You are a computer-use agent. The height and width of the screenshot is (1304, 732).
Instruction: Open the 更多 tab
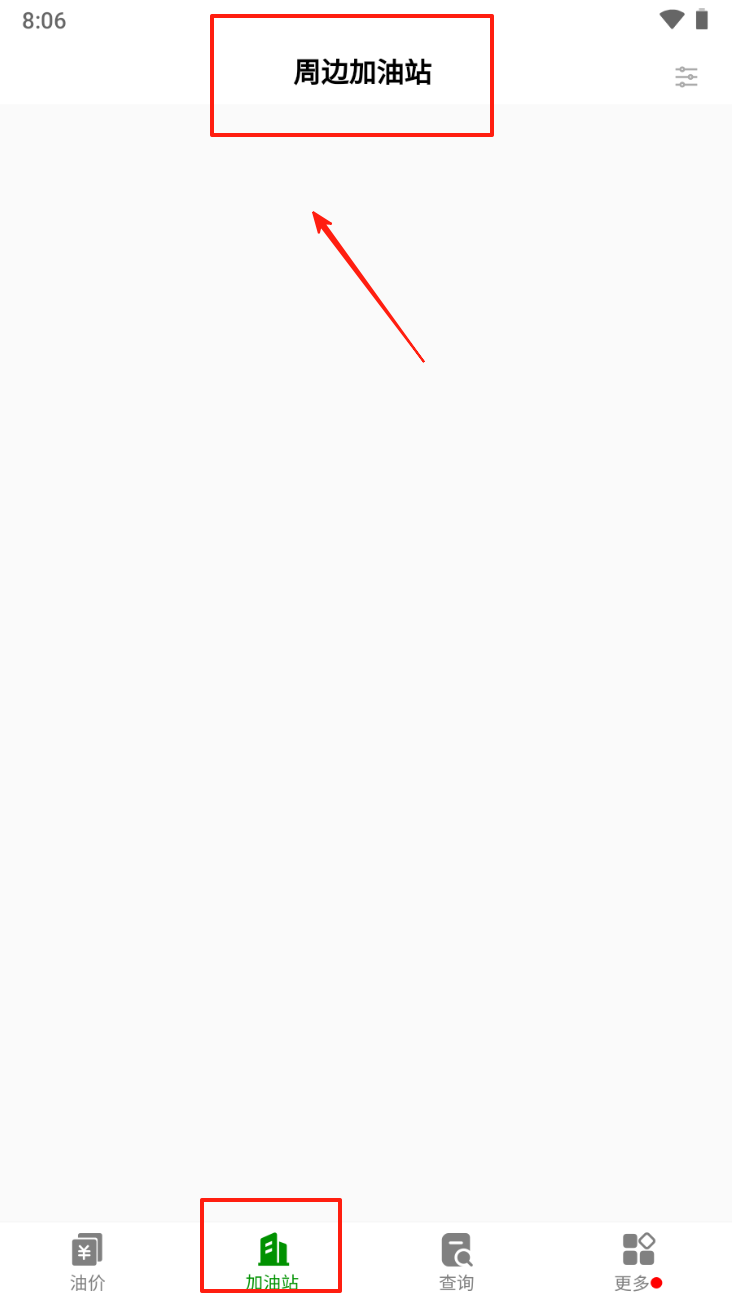[638, 1260]
